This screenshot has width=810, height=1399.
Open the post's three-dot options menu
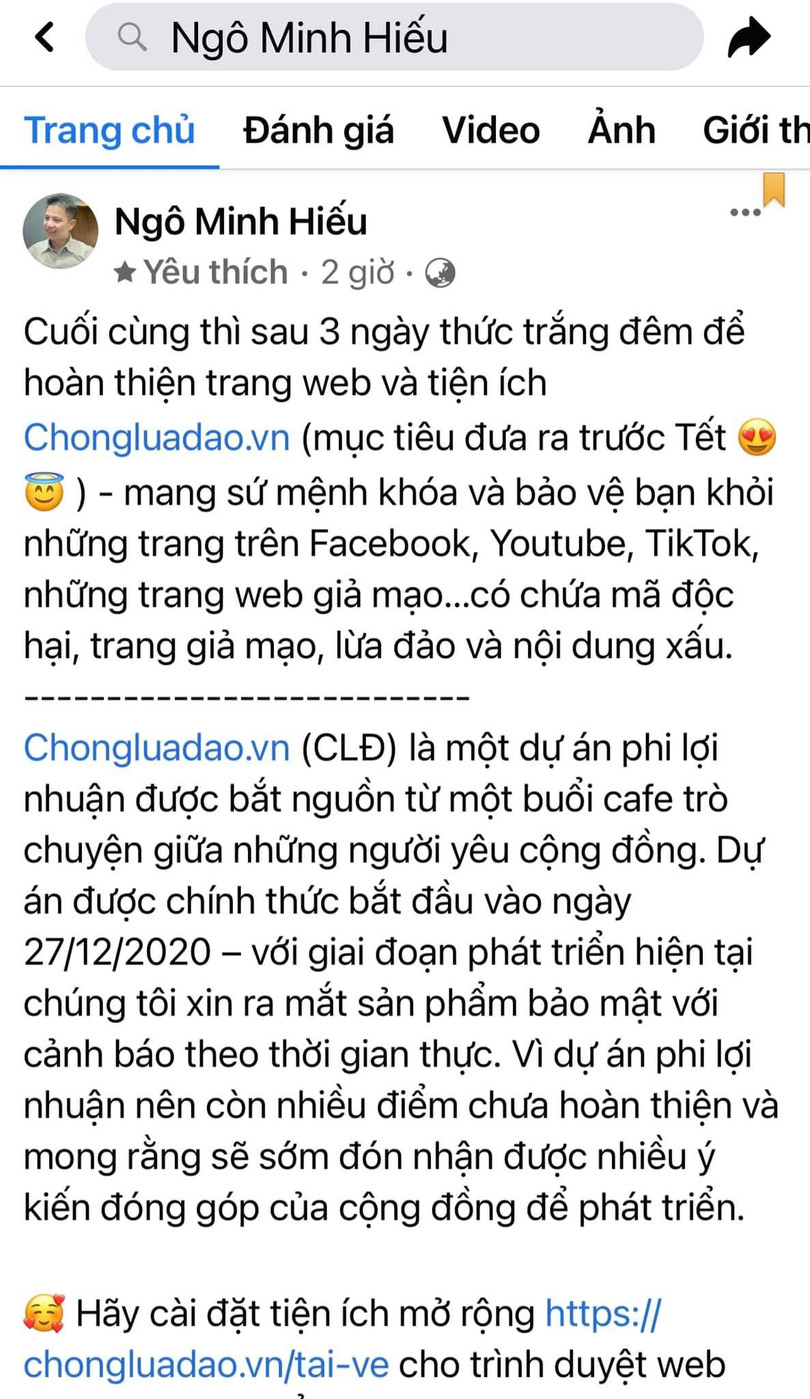click(x=745, y=212)
